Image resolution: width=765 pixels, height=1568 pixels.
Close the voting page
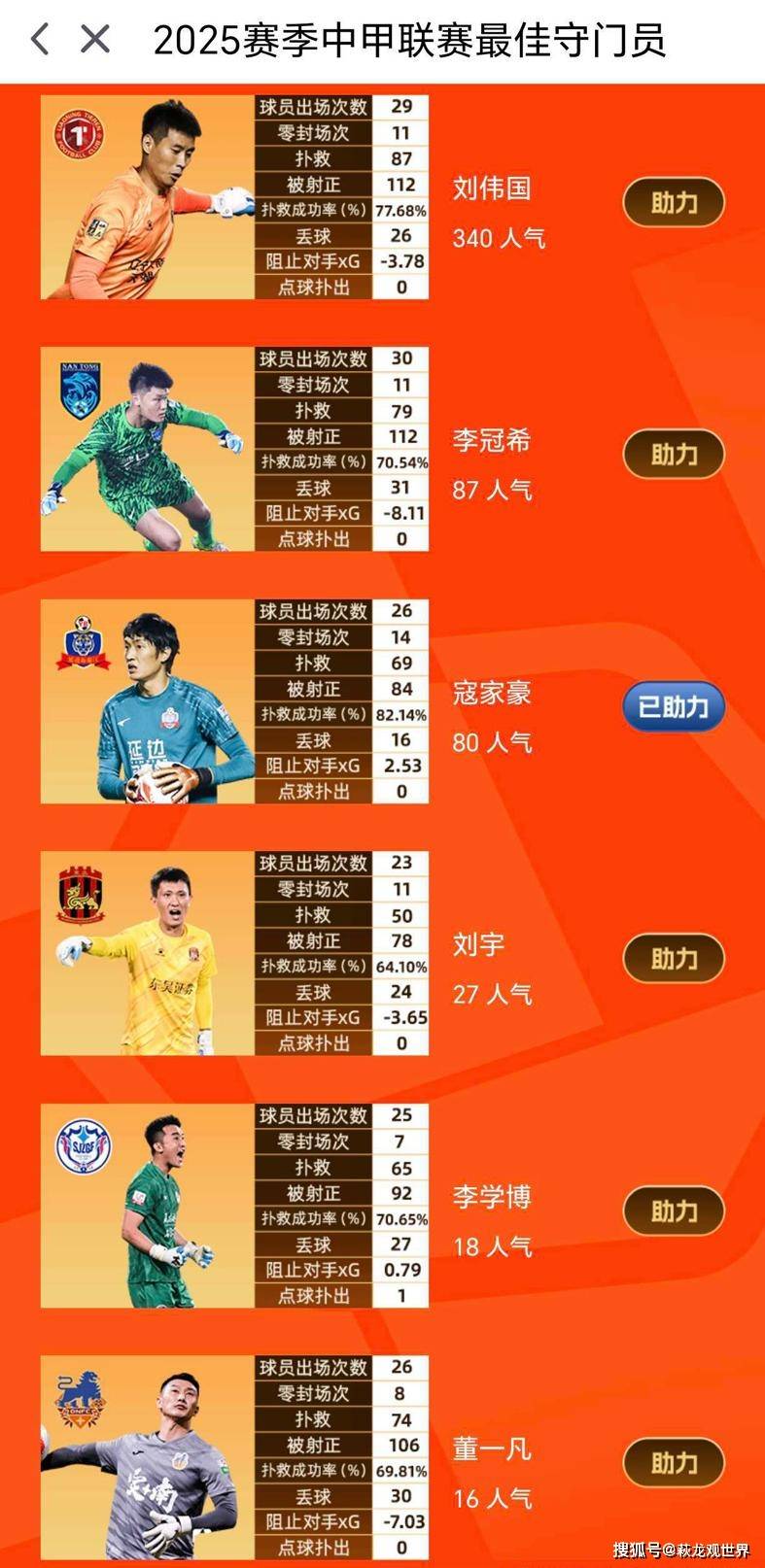point(94,40)
